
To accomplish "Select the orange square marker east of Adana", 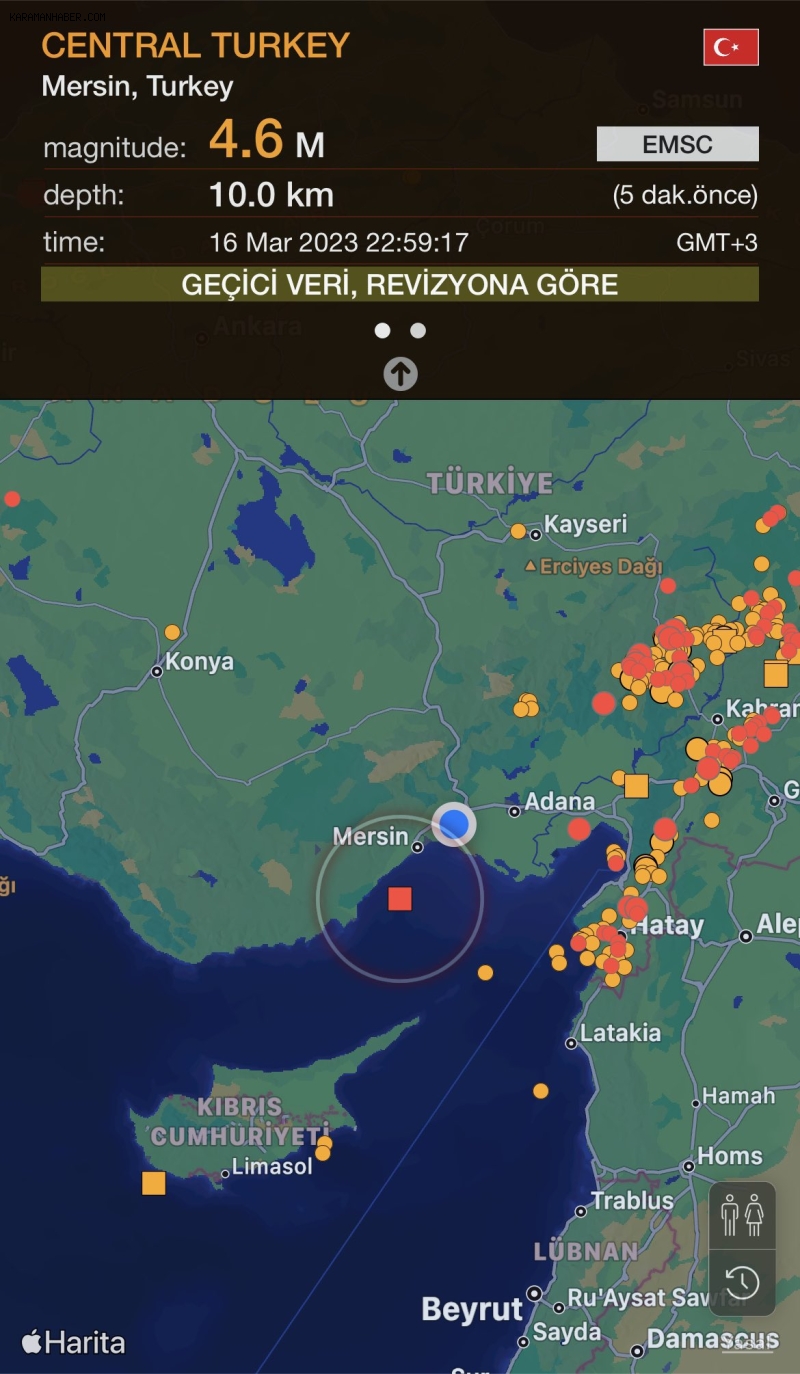I will tap(636, 786).
